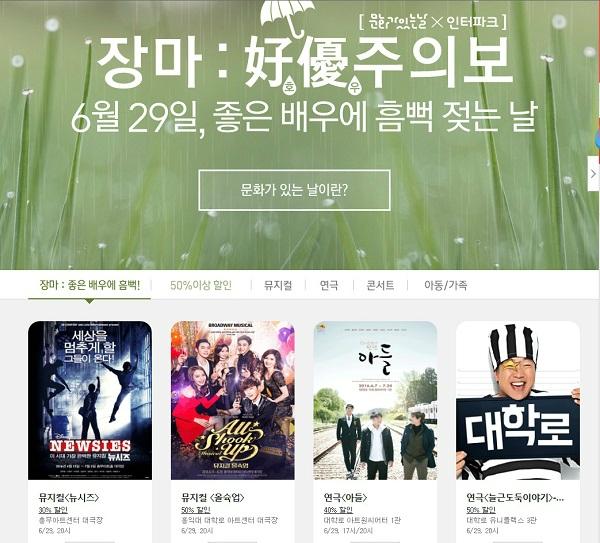Open the 뮤지컬 뉴시즈 show card
The height and width of the screenshot is (543, 600).
pyautogui.click(x=90, y=400)
